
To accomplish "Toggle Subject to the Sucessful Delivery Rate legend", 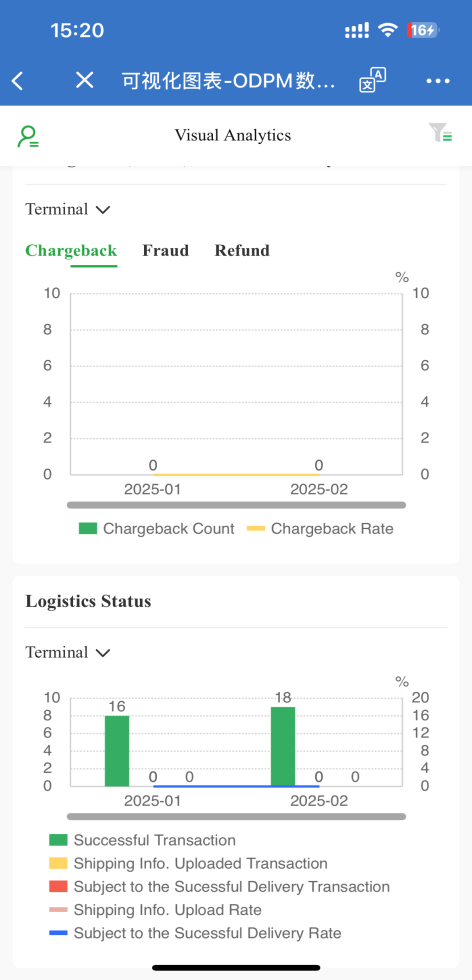I will [195, 934].
